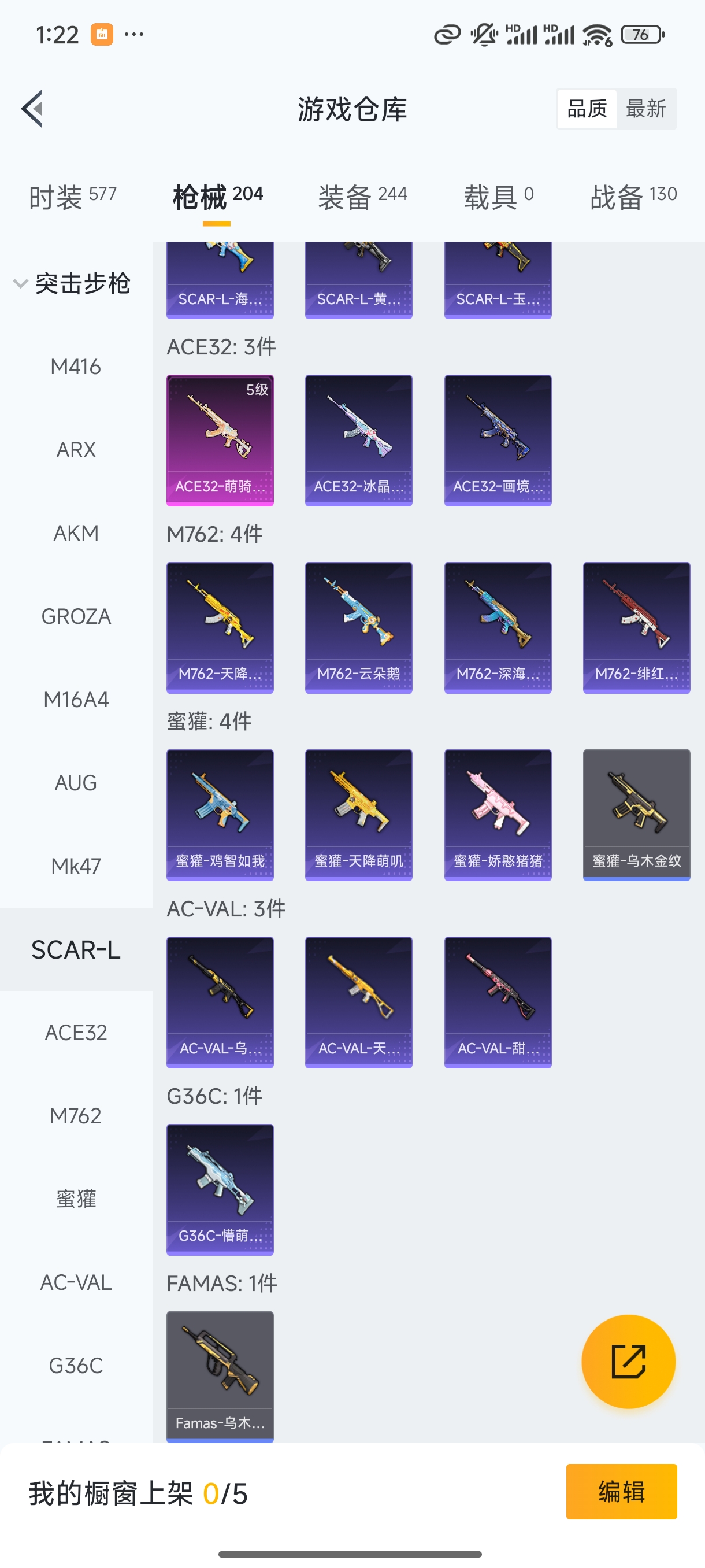The height and width of the screenshot is (1568, 705).
Task: Select AKM in the sidebar
Action: pyautogui.click(x=76, y=533)
